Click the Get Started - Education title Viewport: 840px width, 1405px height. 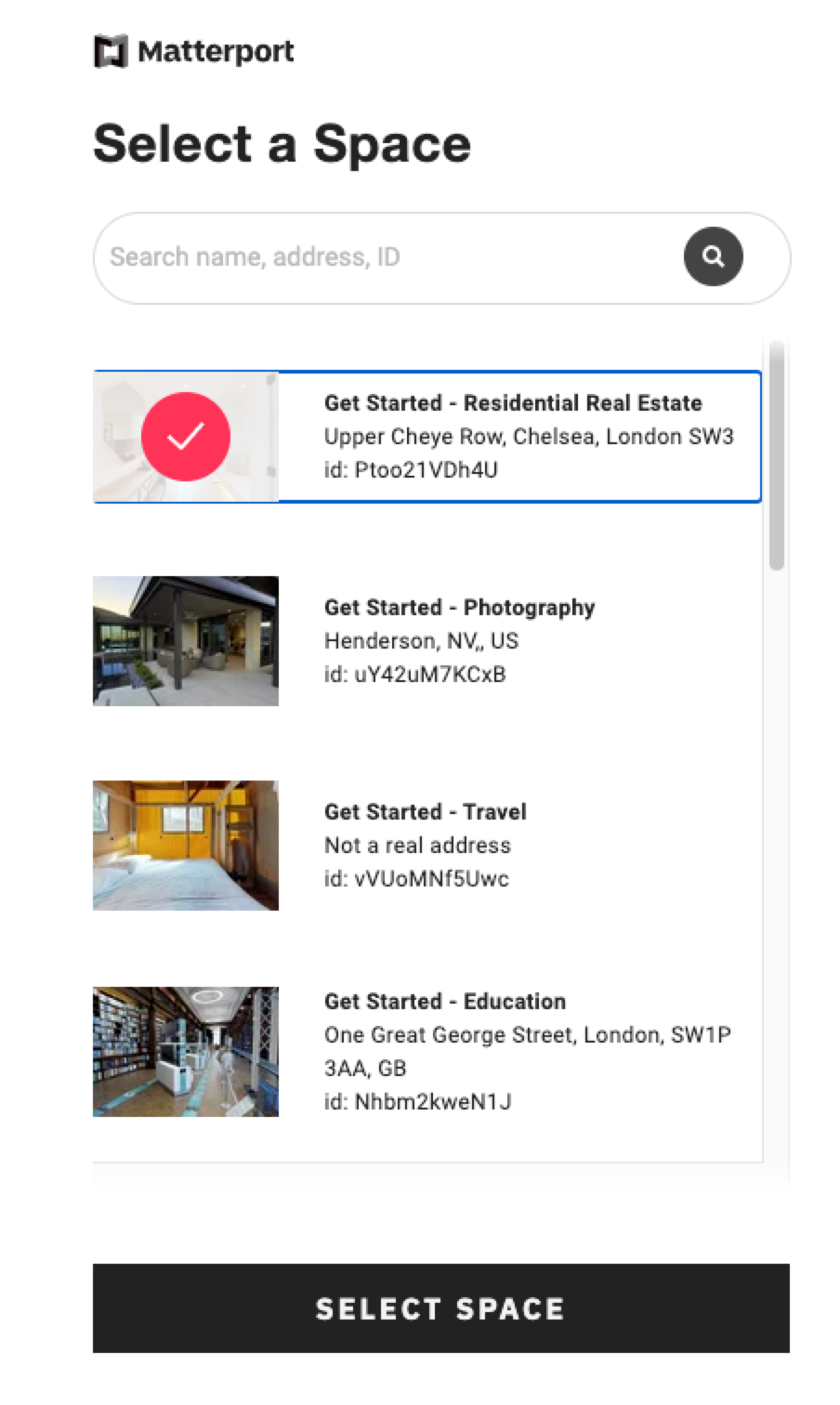445,1002
